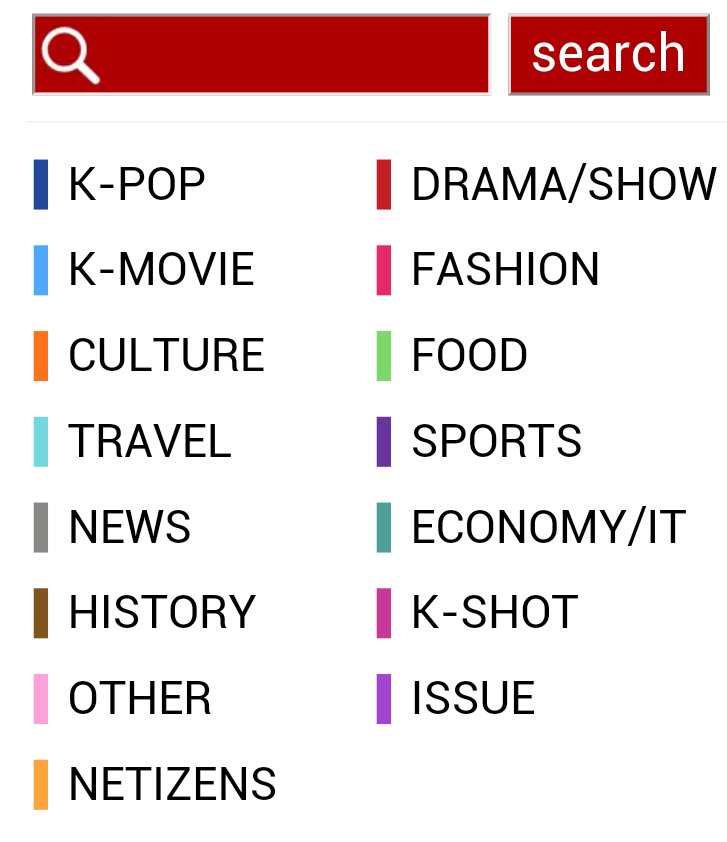The height and width of the screenshot is (842, 727).
Task: Go to the CULTURE category
Action: click(x=166, y=356)
